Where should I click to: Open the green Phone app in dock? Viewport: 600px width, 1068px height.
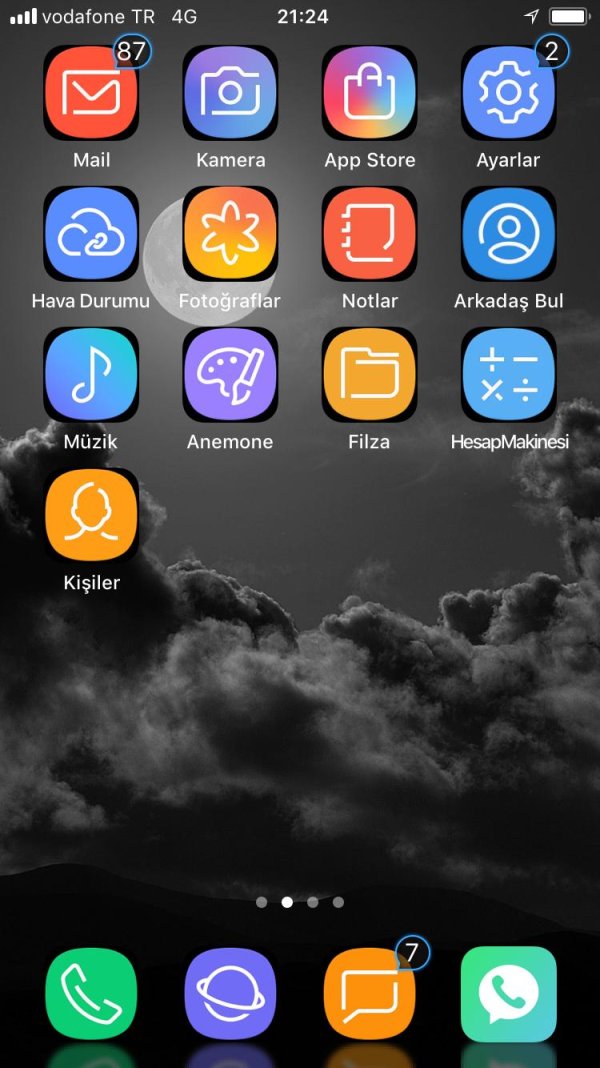pyautogui.click(x=91, y=994)
